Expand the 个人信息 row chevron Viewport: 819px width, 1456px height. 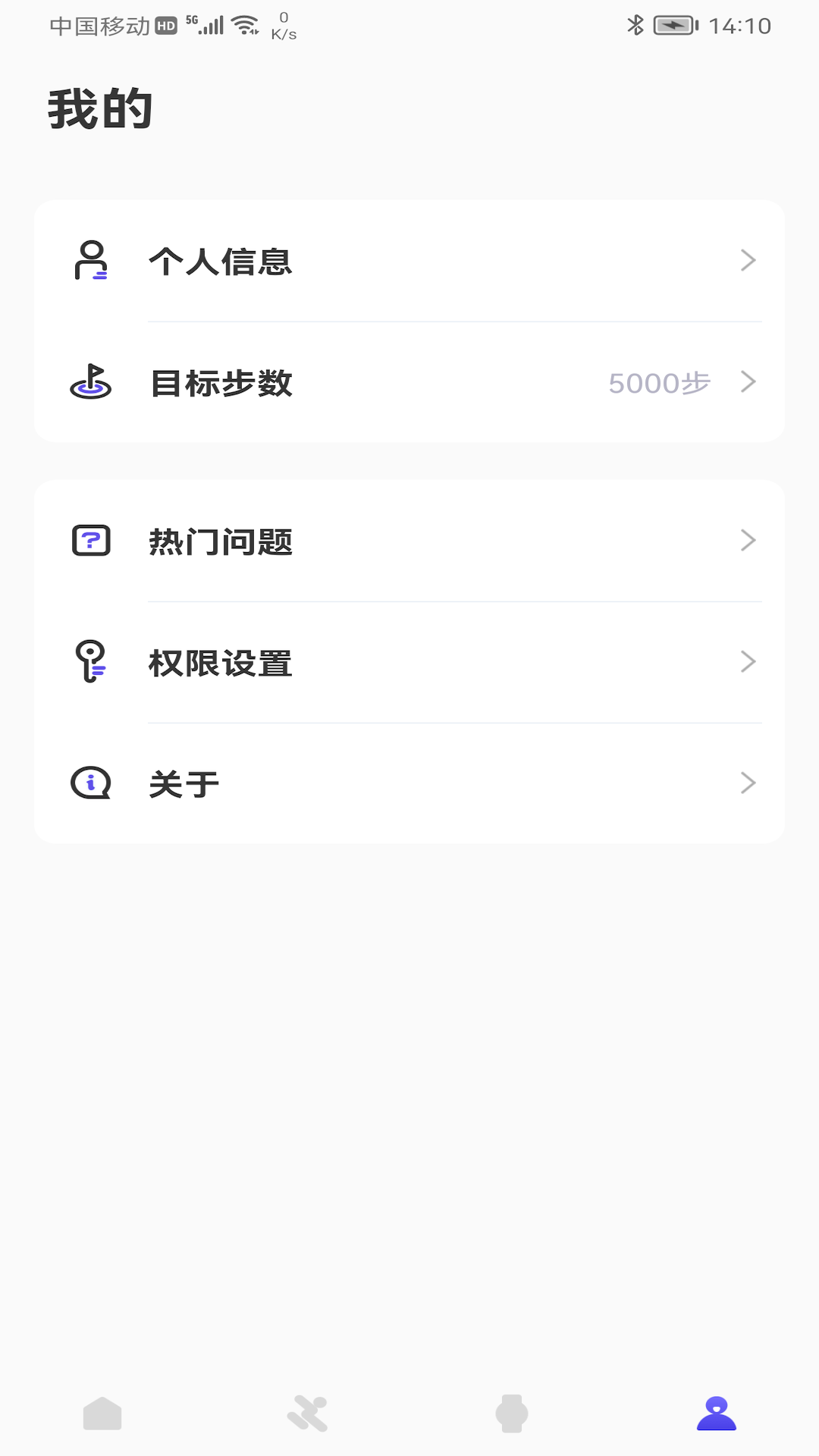[x=748, y=260]
